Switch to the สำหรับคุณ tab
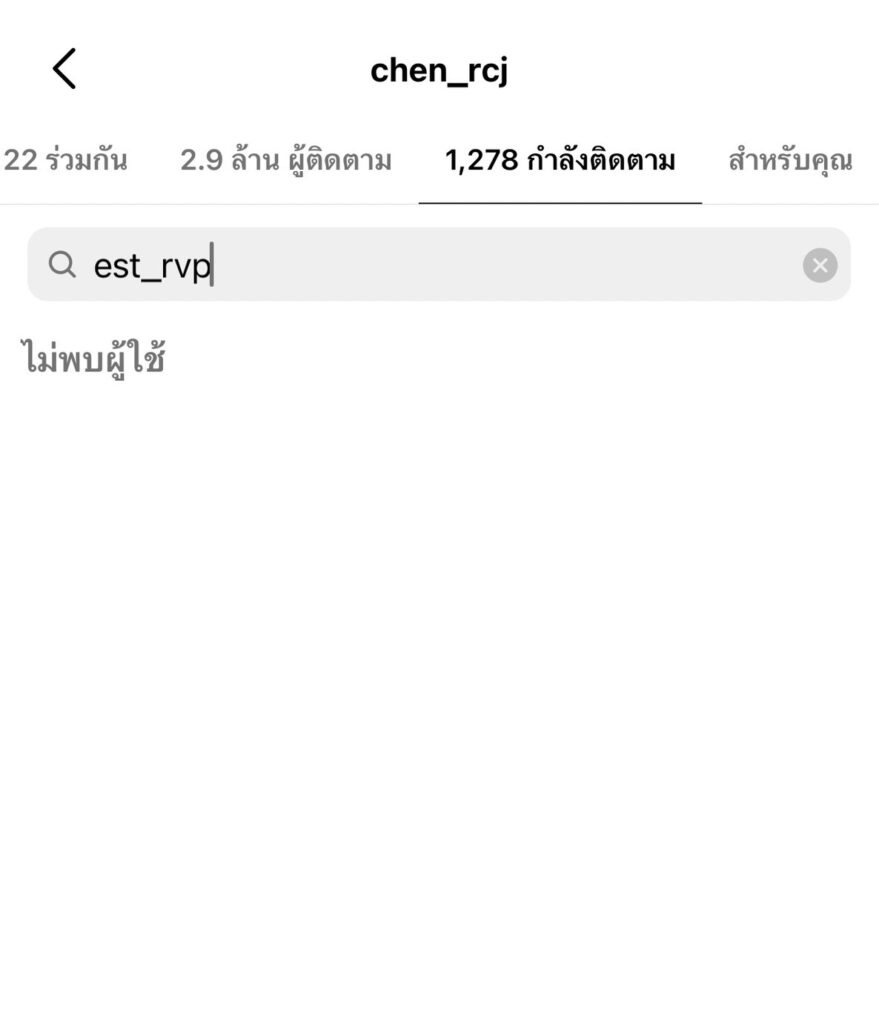 (790, 160)
